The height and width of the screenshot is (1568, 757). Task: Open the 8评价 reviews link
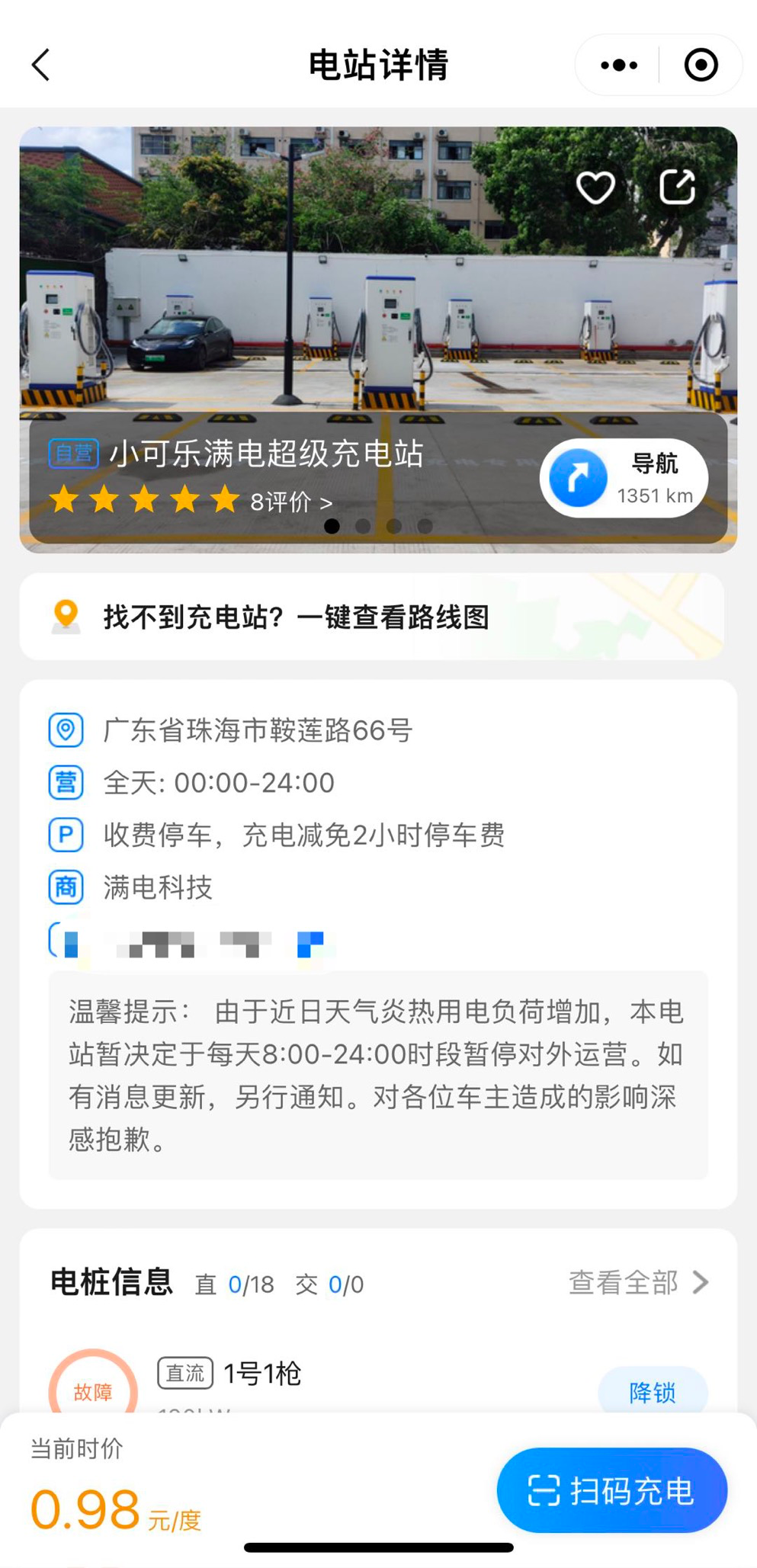[291, 502]
